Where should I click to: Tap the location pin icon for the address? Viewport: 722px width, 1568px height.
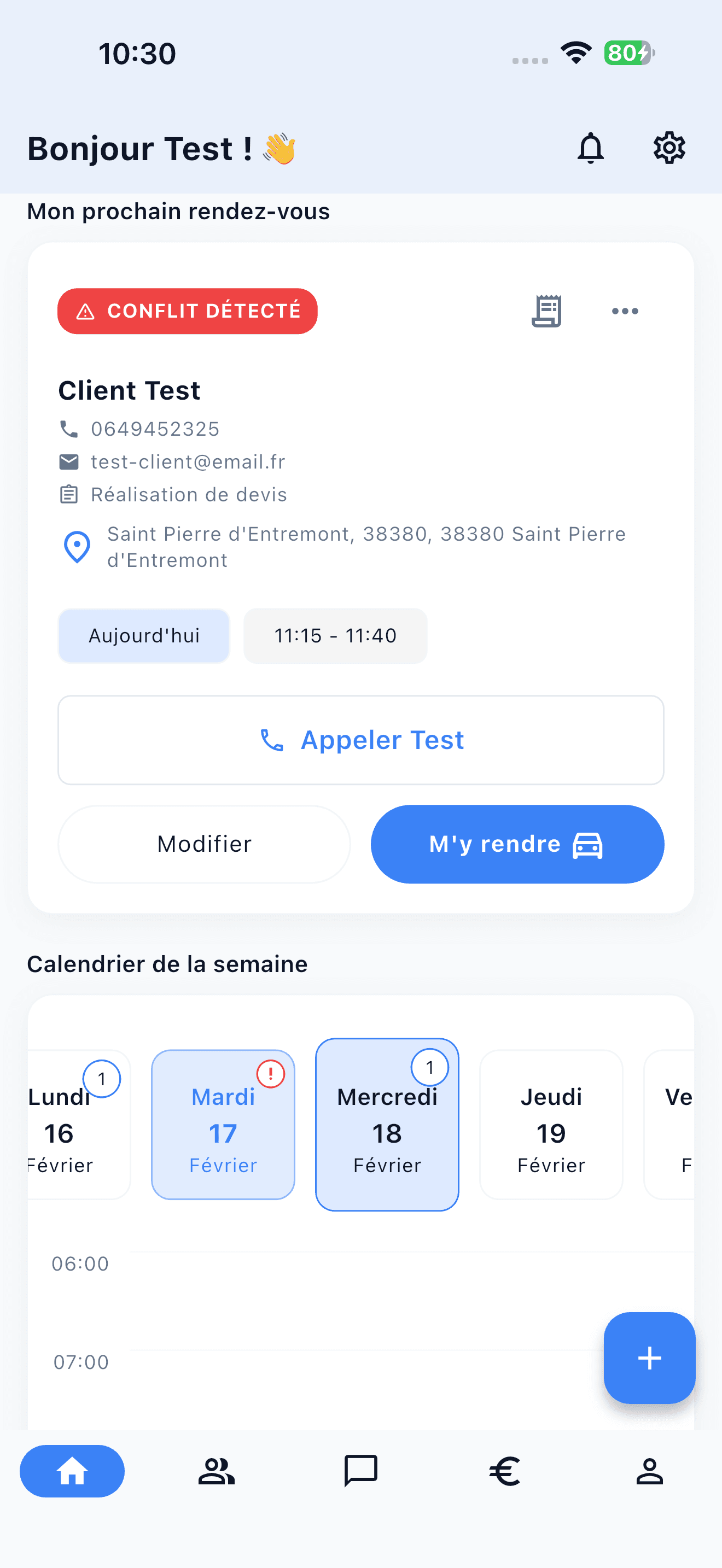click(76, 546)
